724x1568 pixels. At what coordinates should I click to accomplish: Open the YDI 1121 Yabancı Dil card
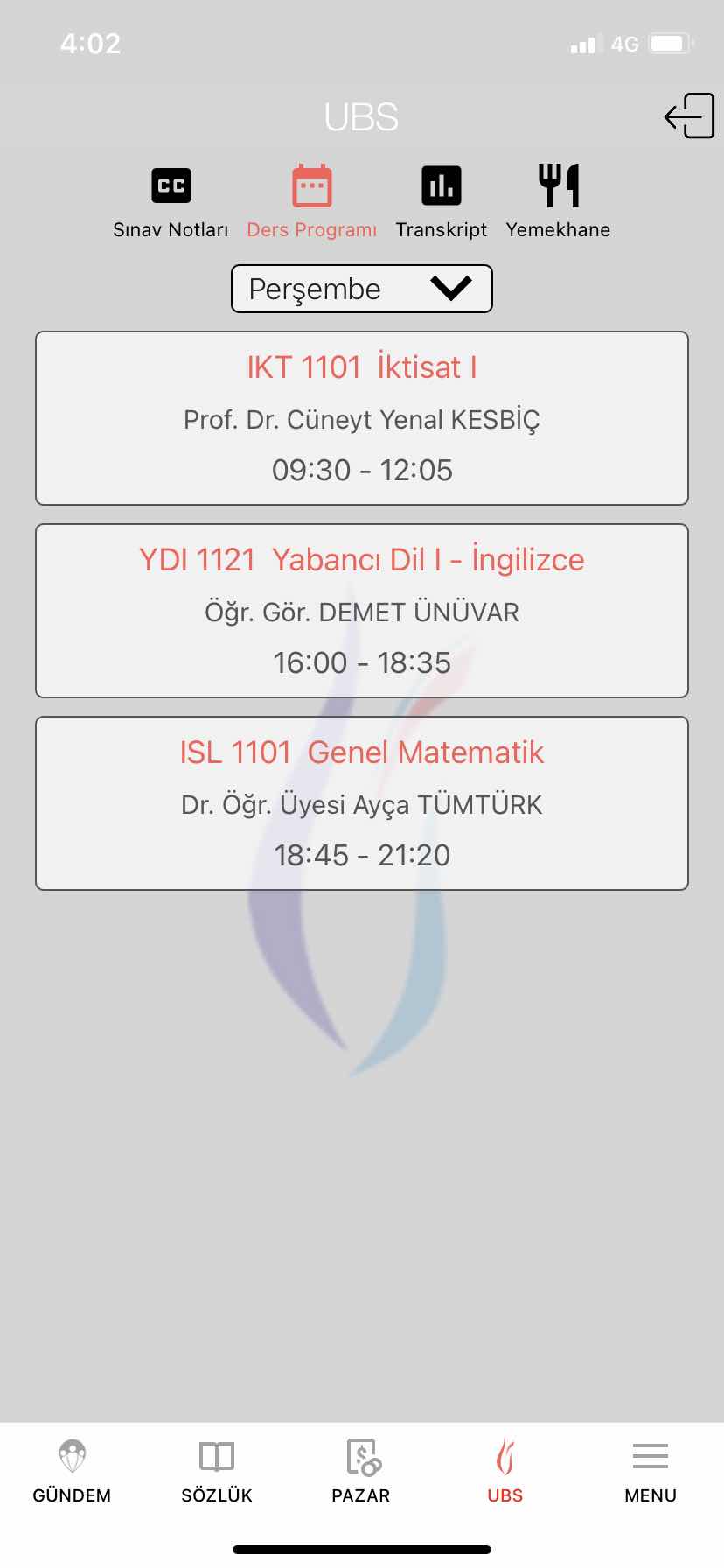362,611
